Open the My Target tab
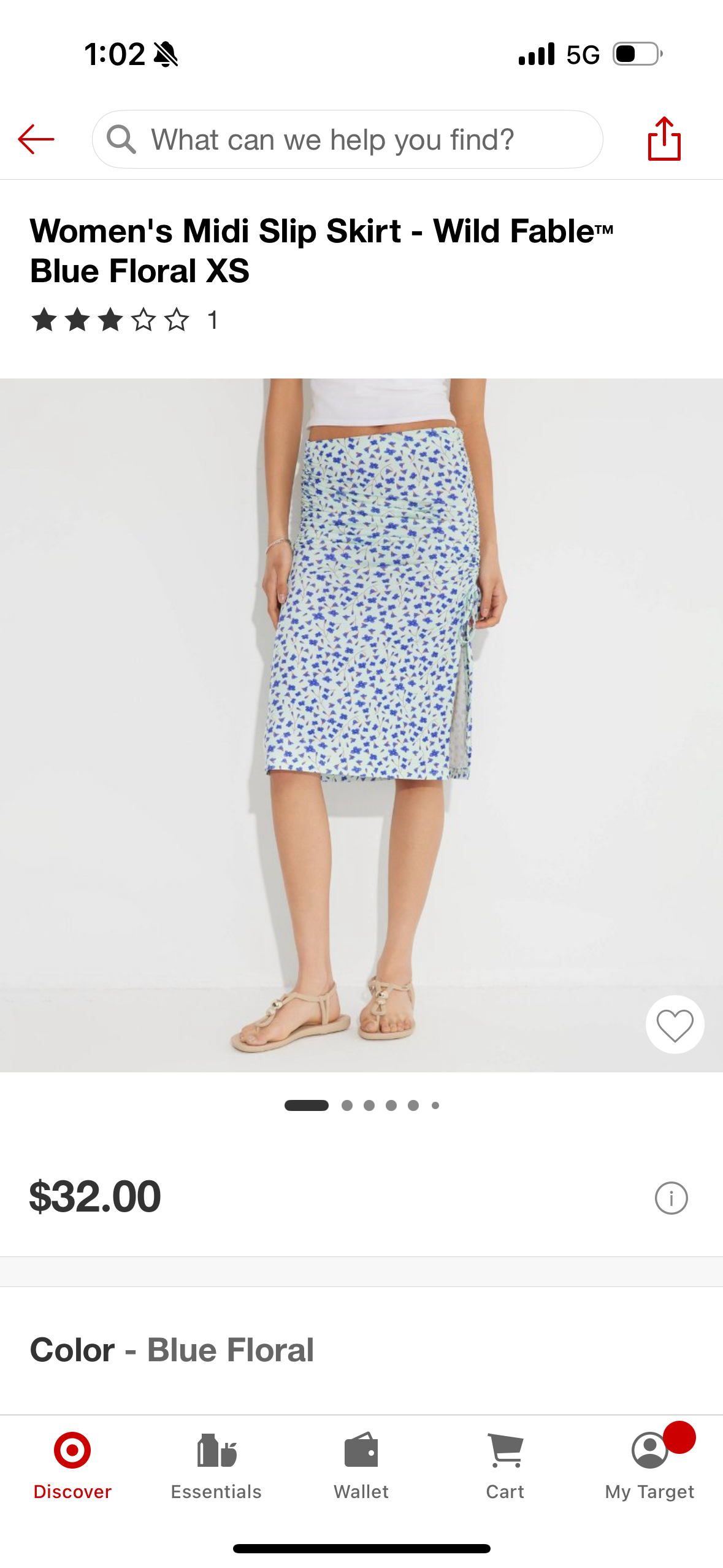Screen dimensions: 723x1568 pyautogui.click(x=649, y=1467)
